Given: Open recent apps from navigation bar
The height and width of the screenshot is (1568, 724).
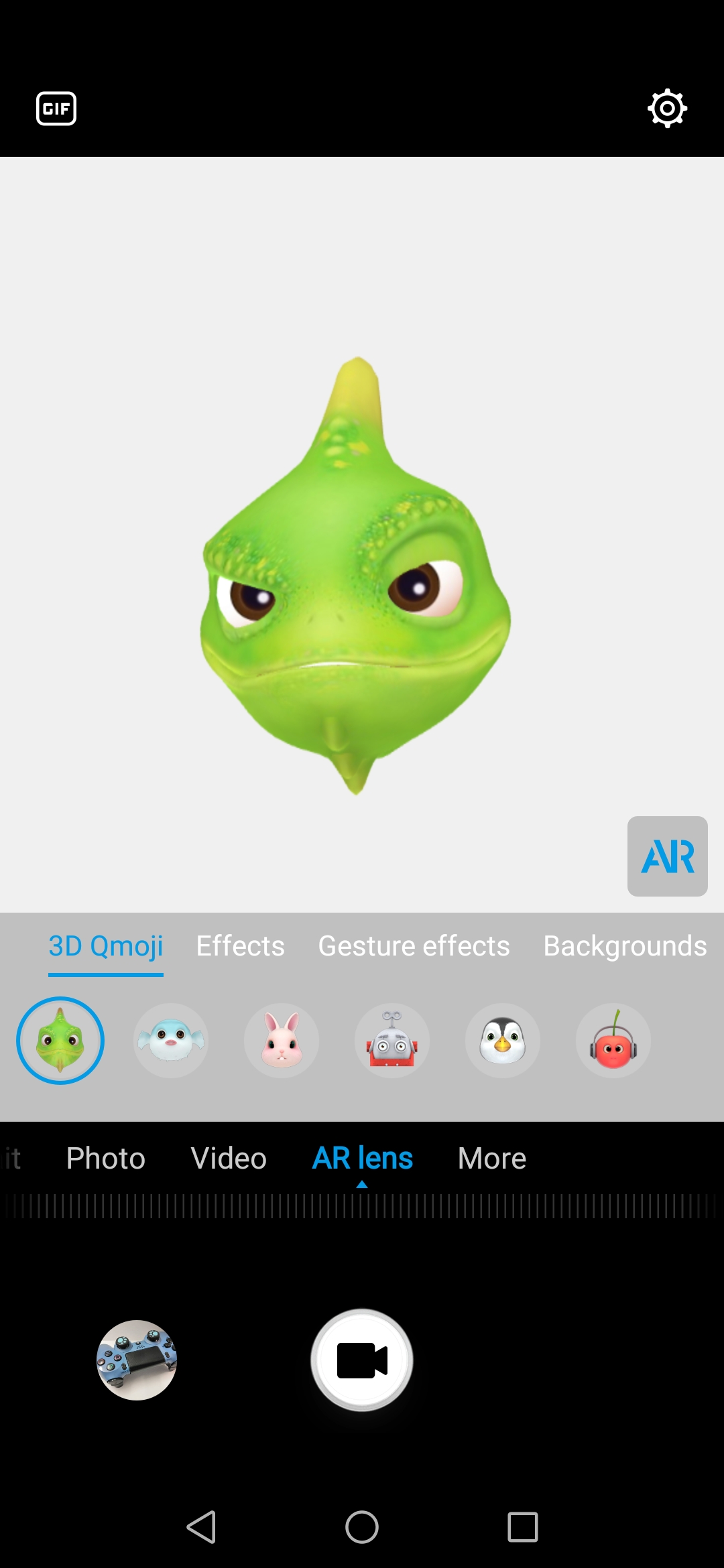Looking at the screenshot, I should pyautogui.click(x=523, y=1527).
